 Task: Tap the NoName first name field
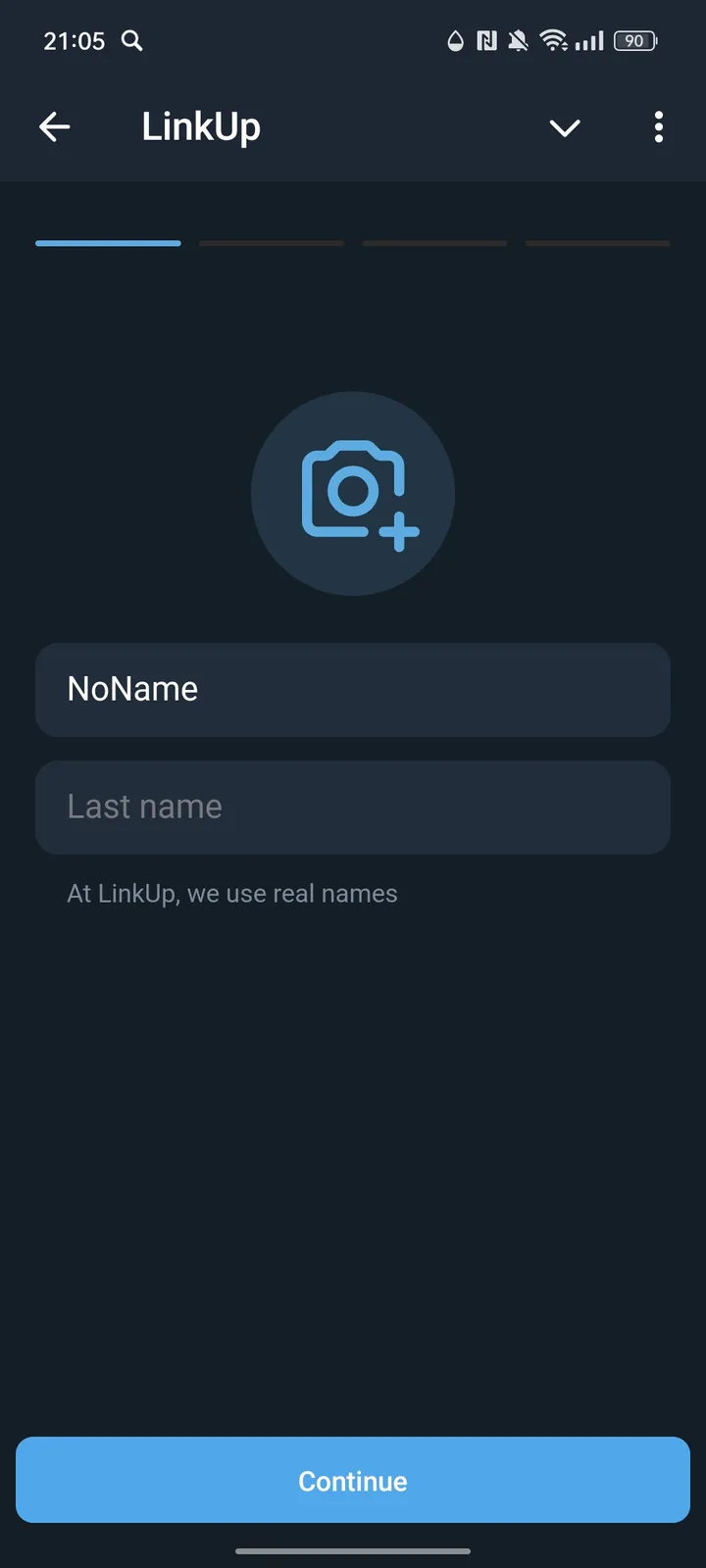(353, 689)
